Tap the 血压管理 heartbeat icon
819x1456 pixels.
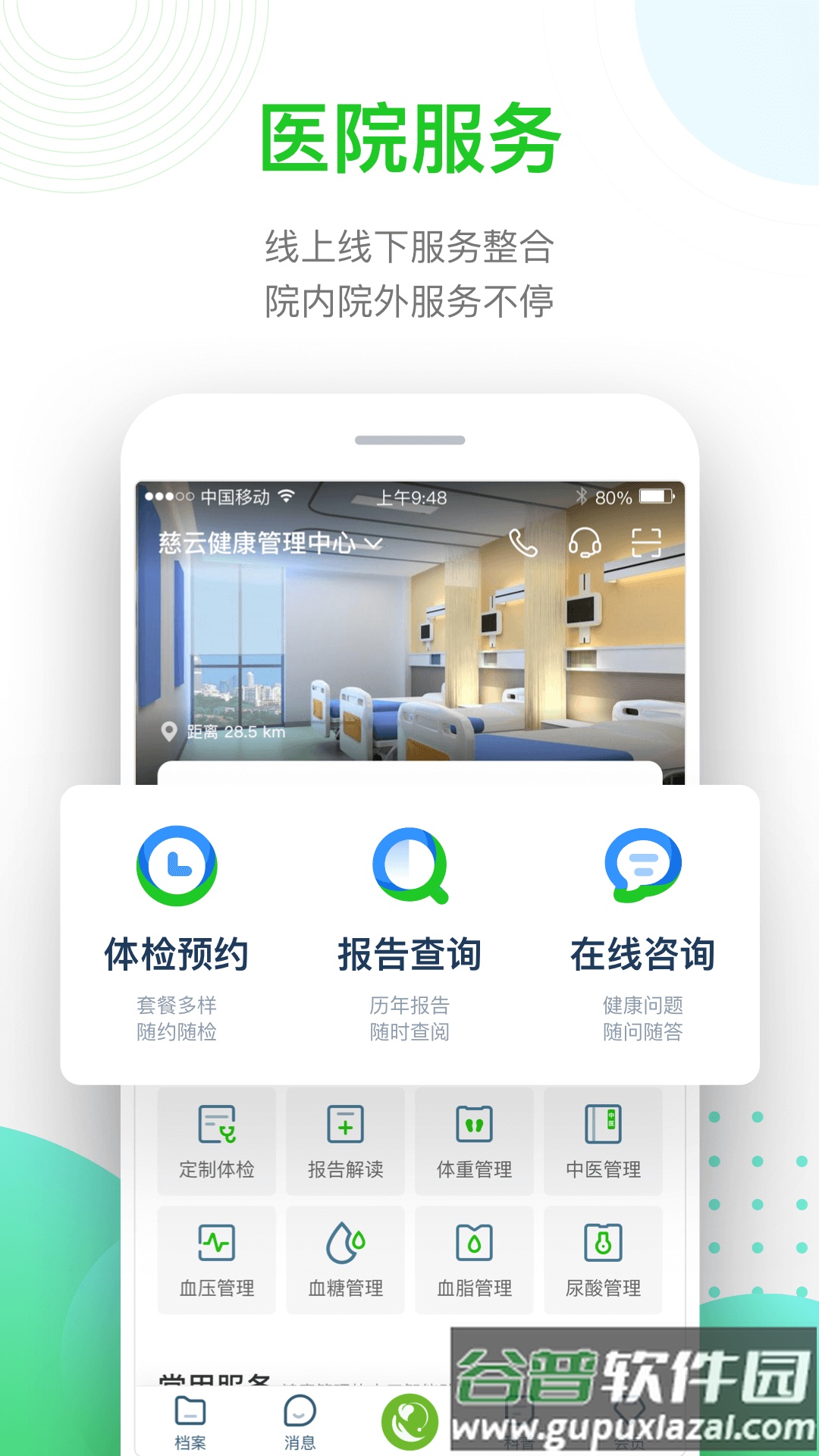click(216, 1242)
